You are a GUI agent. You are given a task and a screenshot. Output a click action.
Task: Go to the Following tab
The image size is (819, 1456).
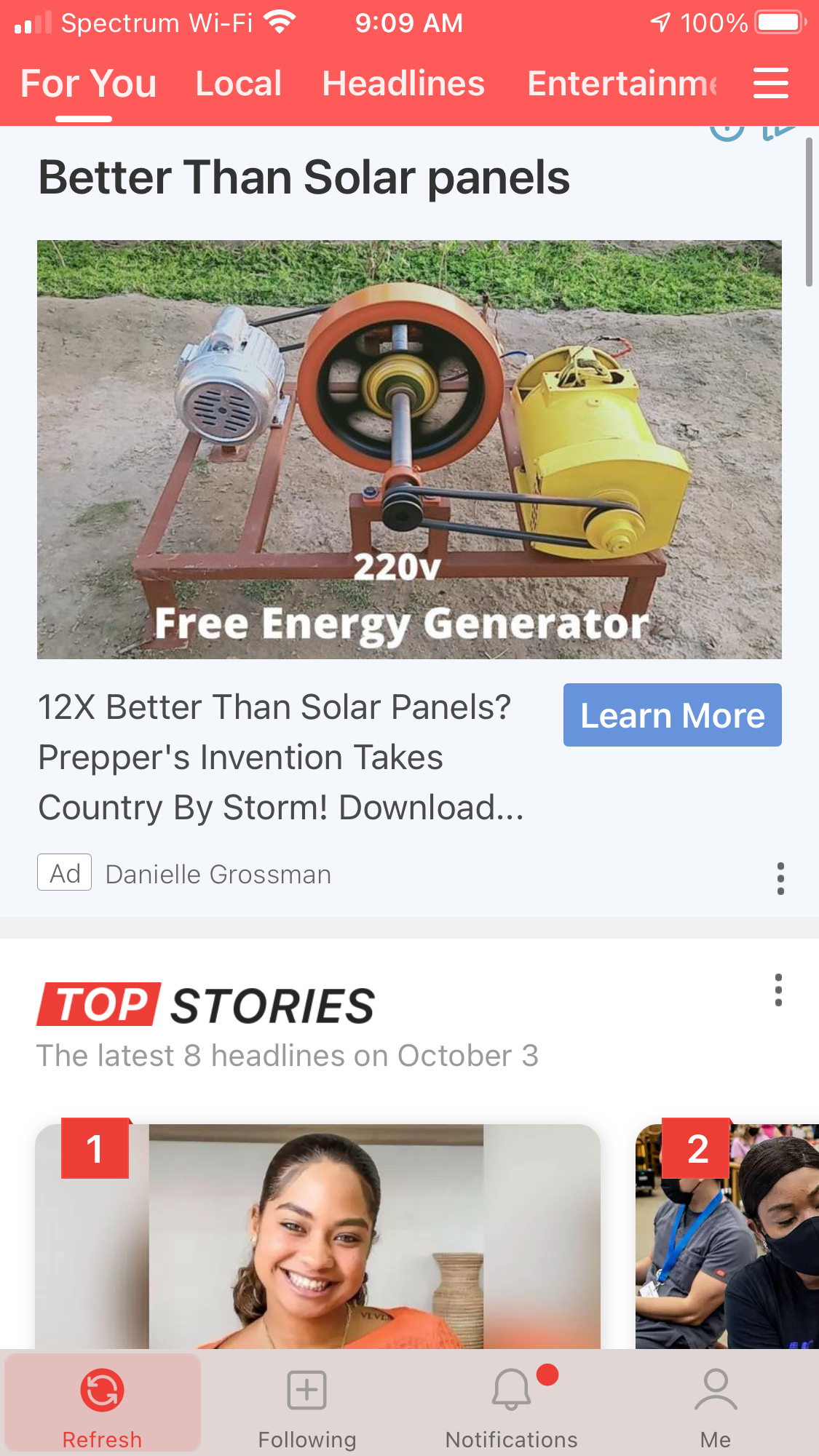point(307,1404)
